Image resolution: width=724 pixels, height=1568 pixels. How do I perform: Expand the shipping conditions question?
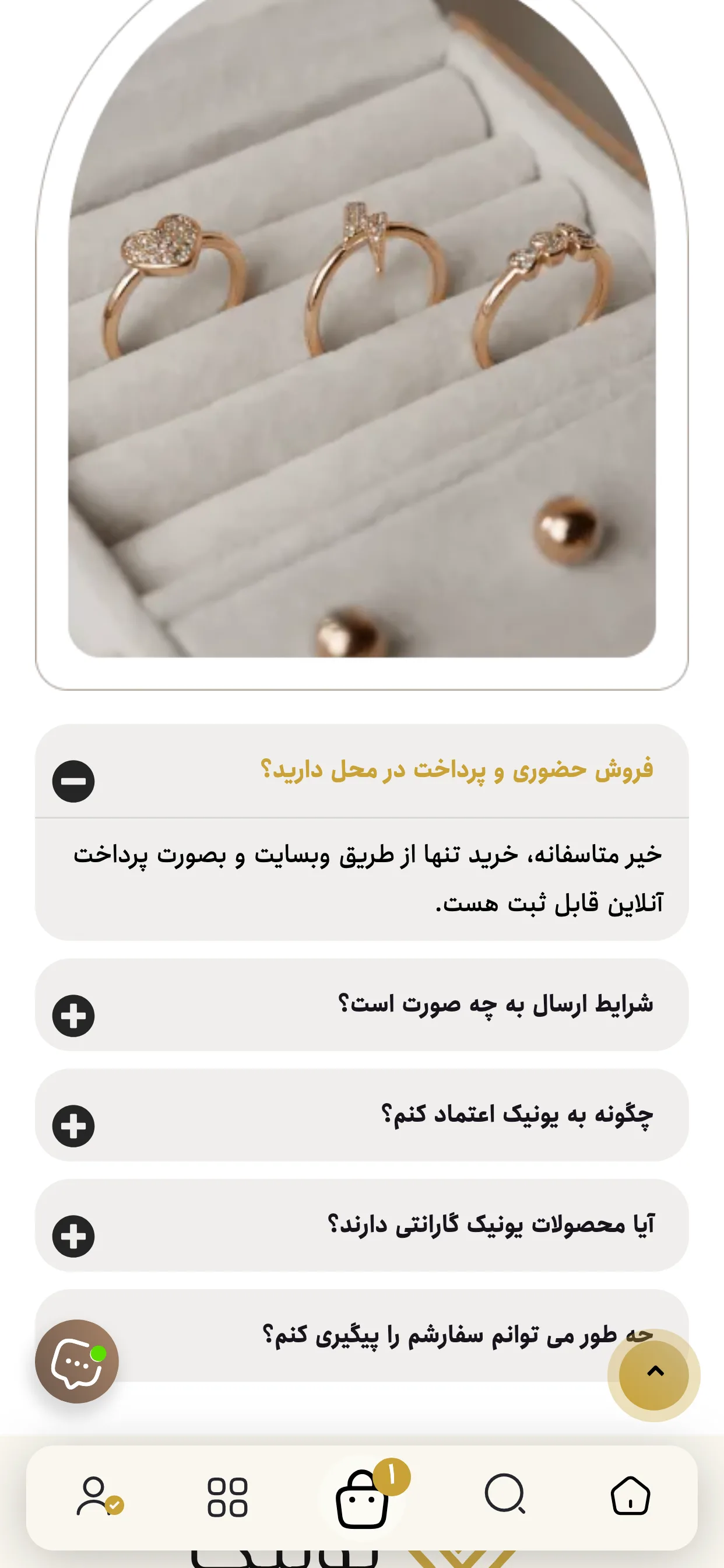(x=73, y=1016)
